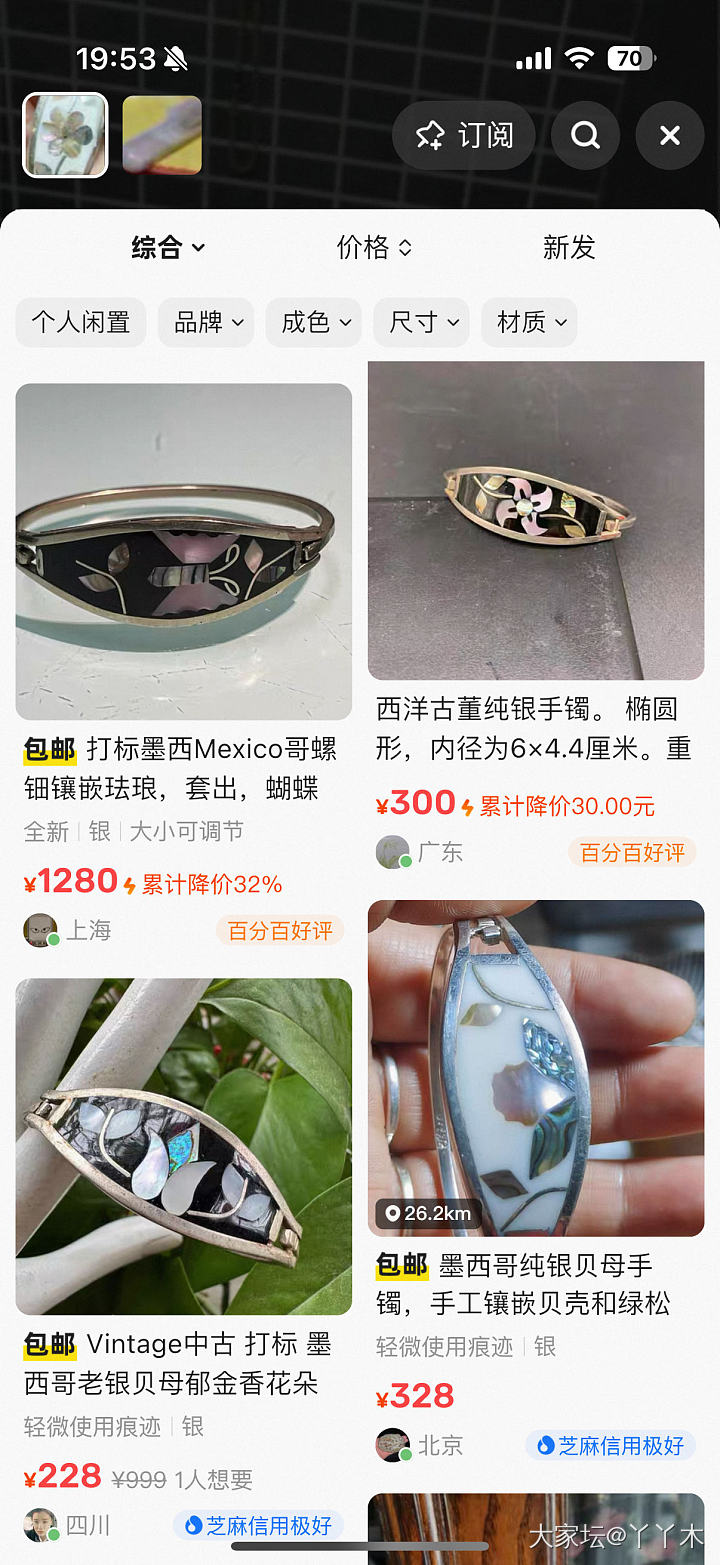Expand the 尺寸 size filter options
This screenshot has height=1565, width=720.
click(421, 322)
